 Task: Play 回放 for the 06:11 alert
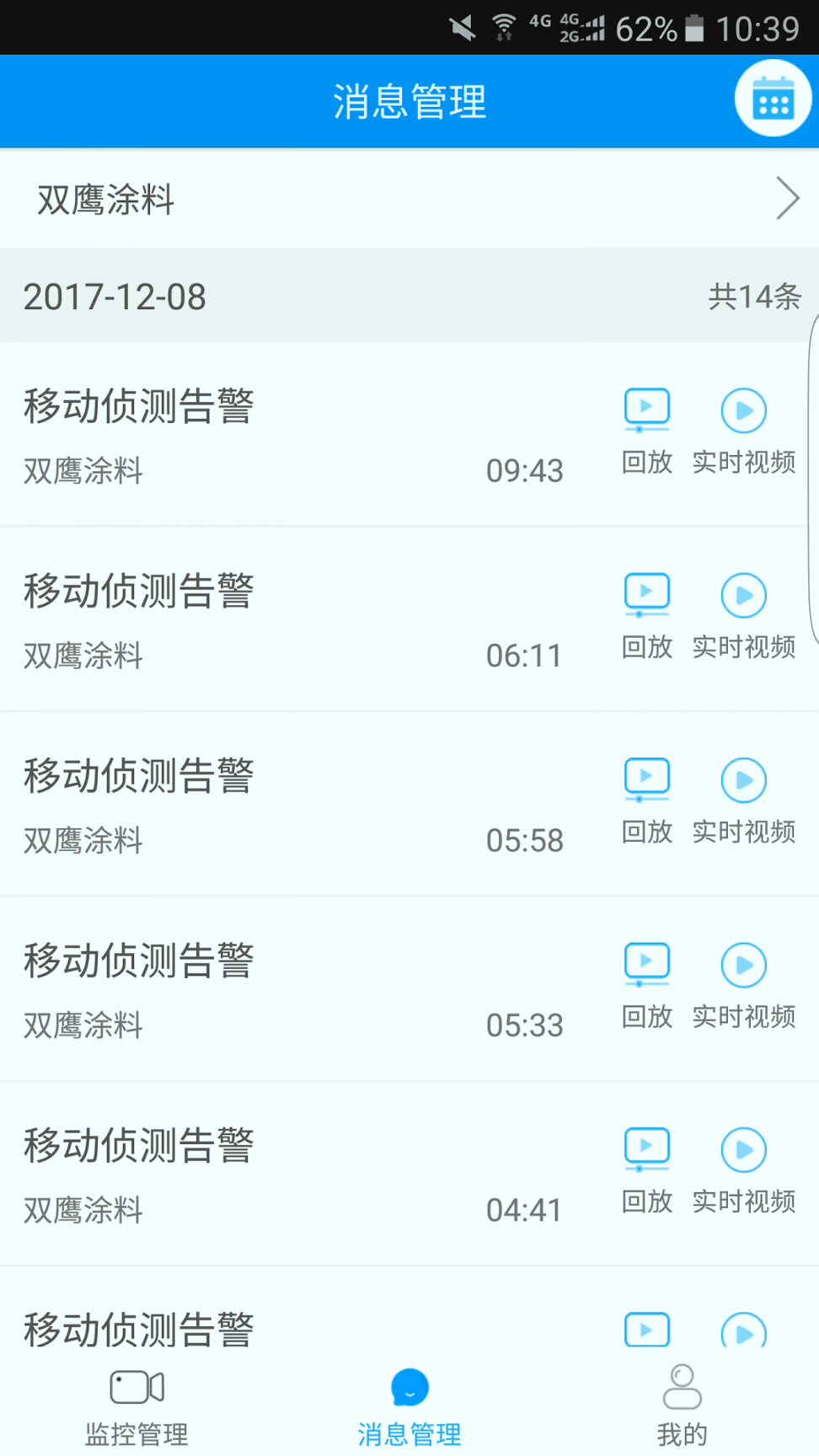[x=647, y=613]
